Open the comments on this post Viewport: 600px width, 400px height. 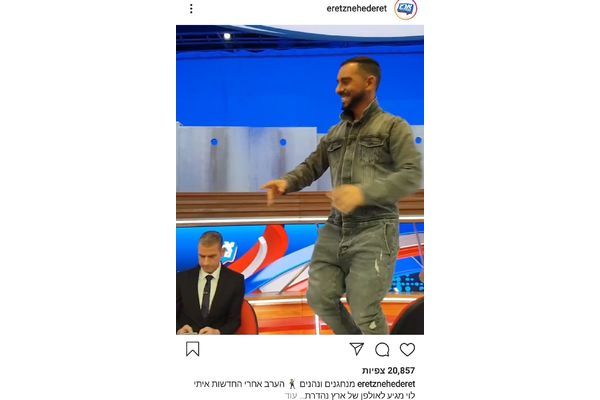(x=382, y=349)
